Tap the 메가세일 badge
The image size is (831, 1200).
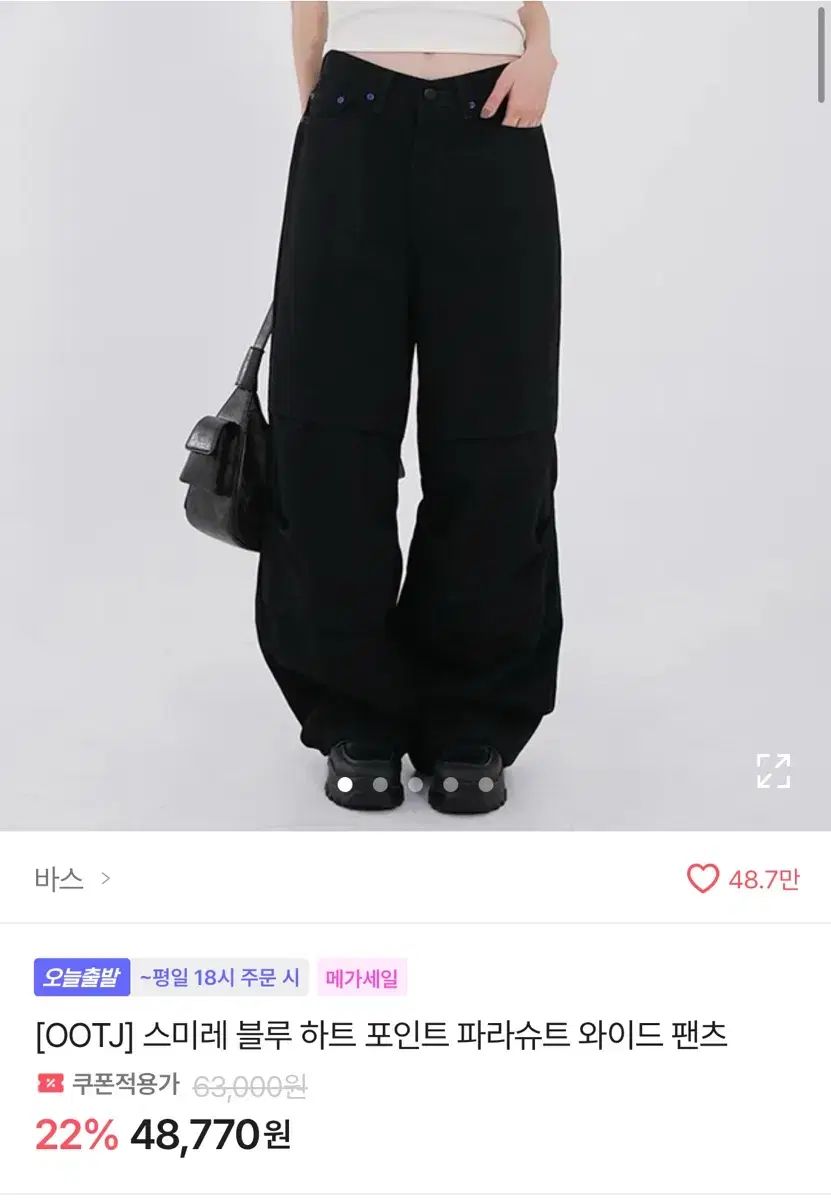[363, 977]
